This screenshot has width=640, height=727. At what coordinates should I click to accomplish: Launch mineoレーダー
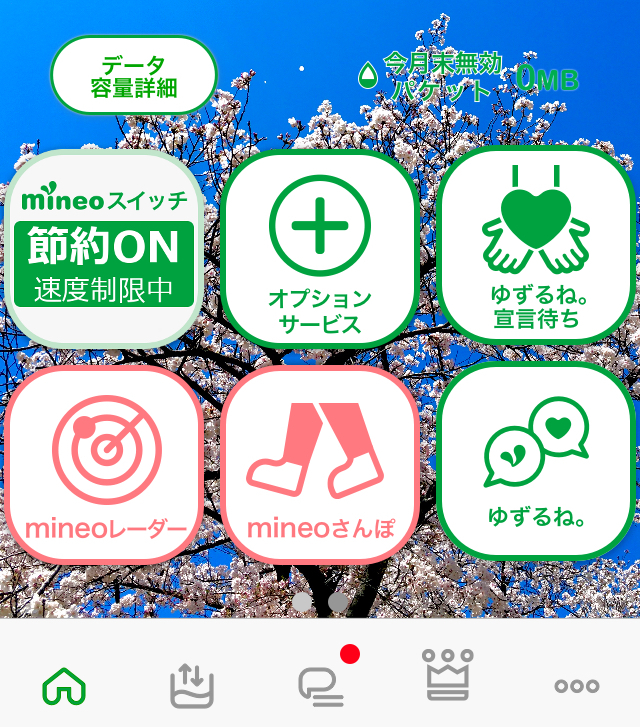(x=105, y=464)
